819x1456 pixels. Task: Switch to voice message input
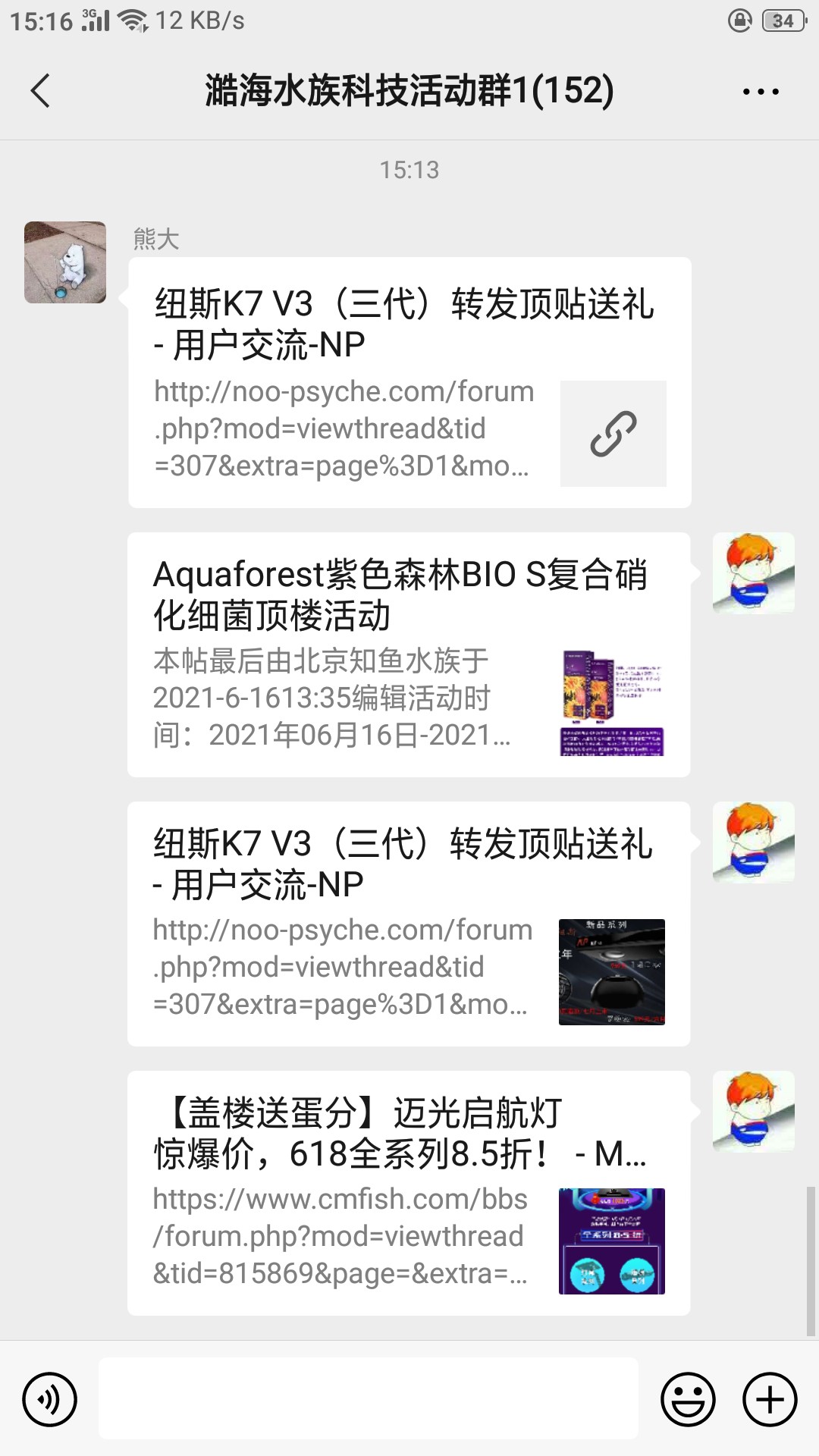[x=50, y=1399]
